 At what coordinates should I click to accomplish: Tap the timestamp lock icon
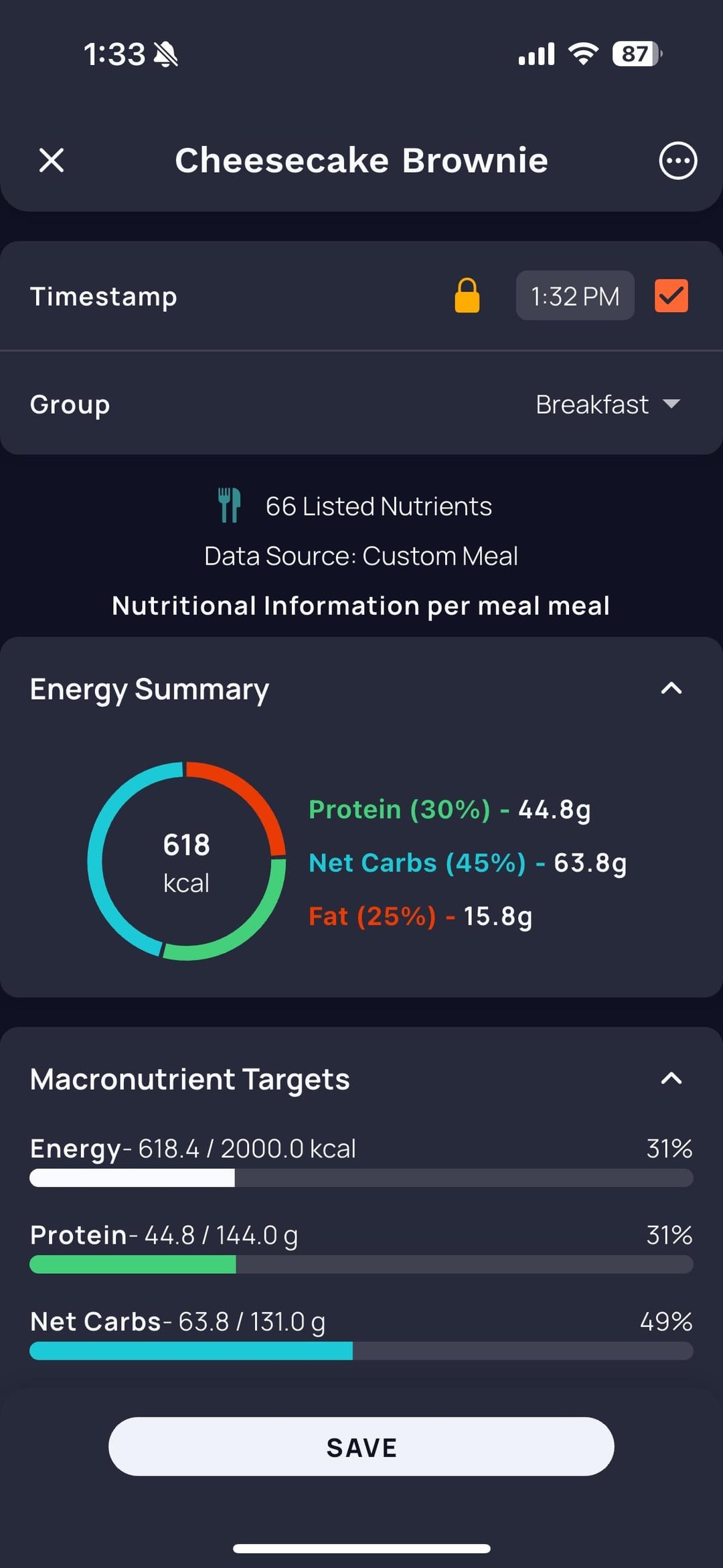(467, 295)
